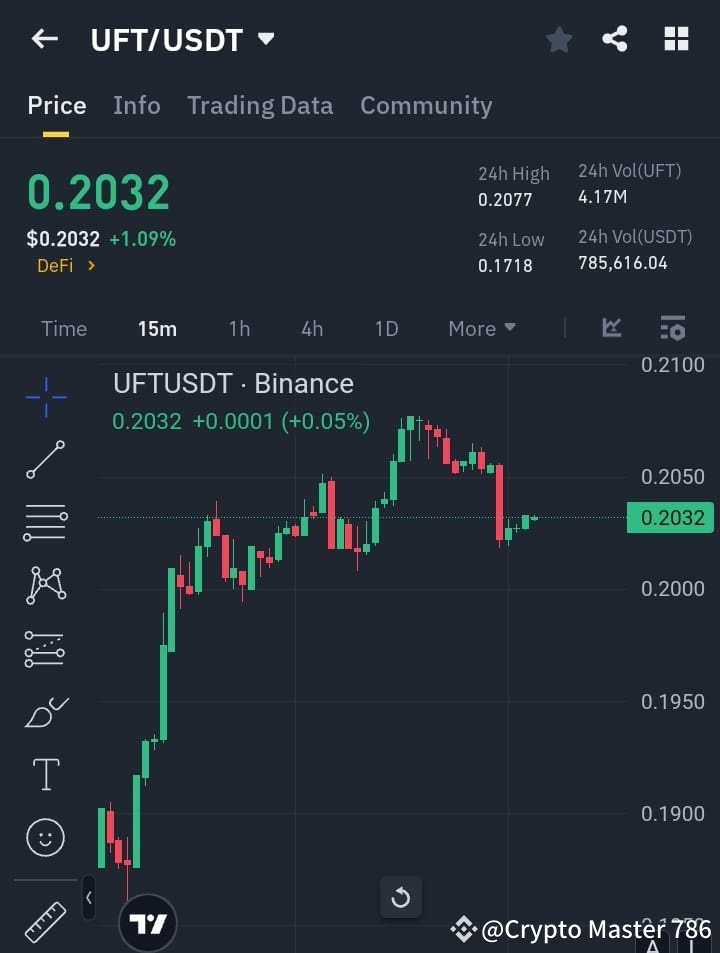Click the TradingView logo on the chart
This screenshot has height=953, width=720.
(x=148, y=921)
